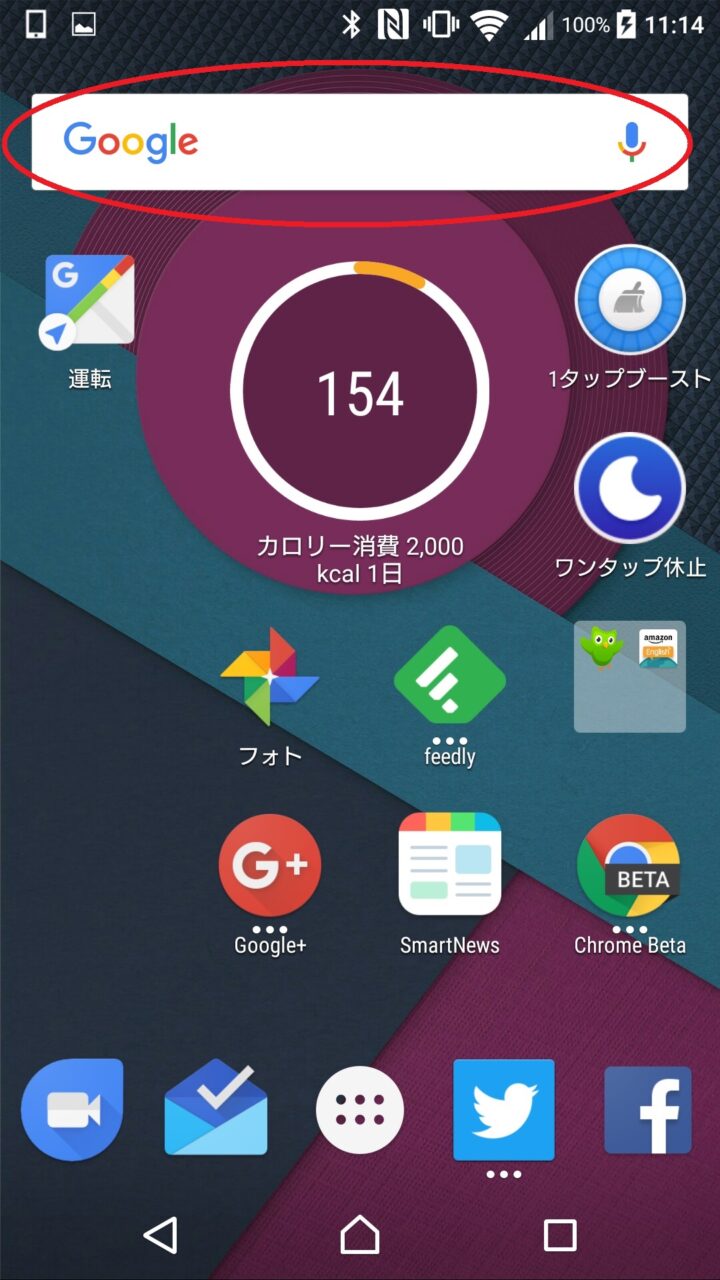Launch Google+

270,866
